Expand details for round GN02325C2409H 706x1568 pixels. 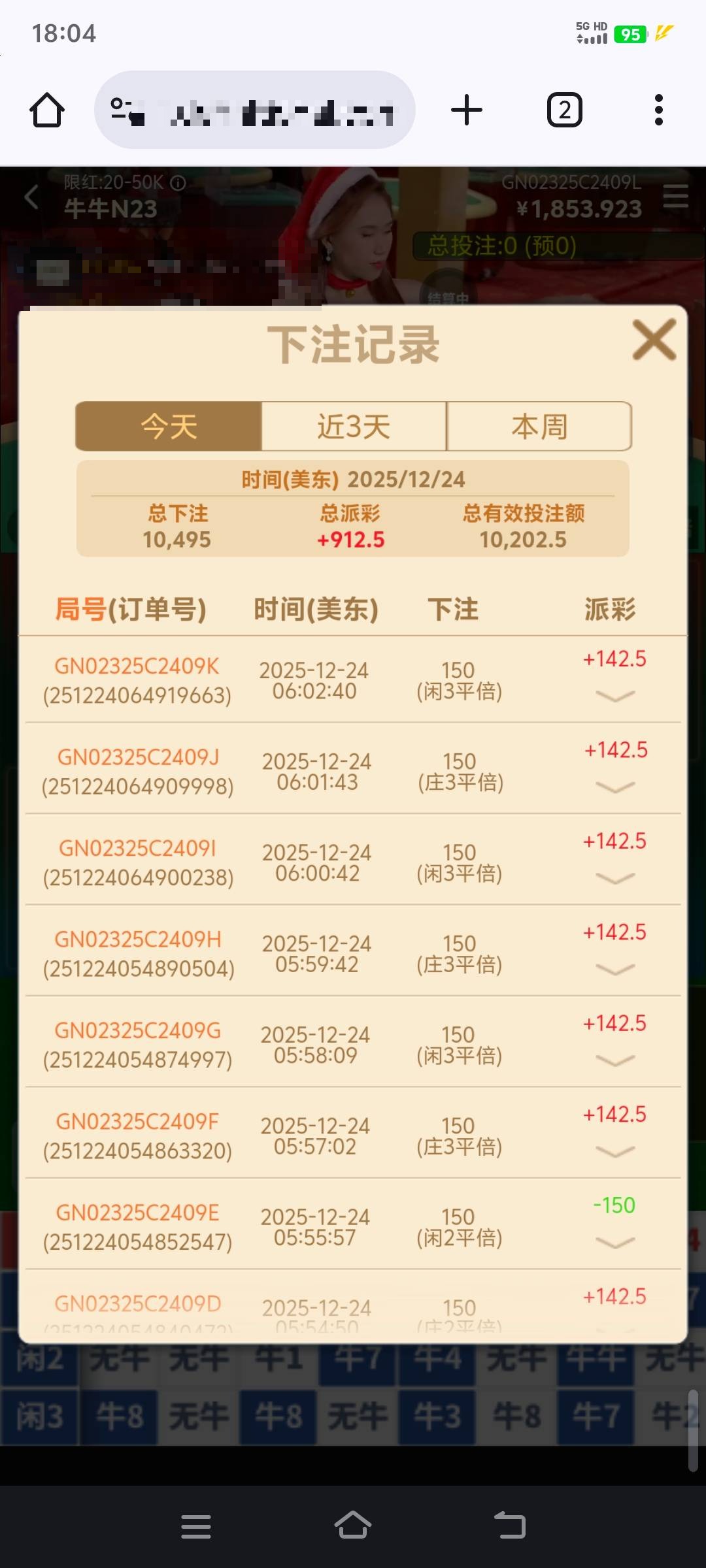coord(615,970)
